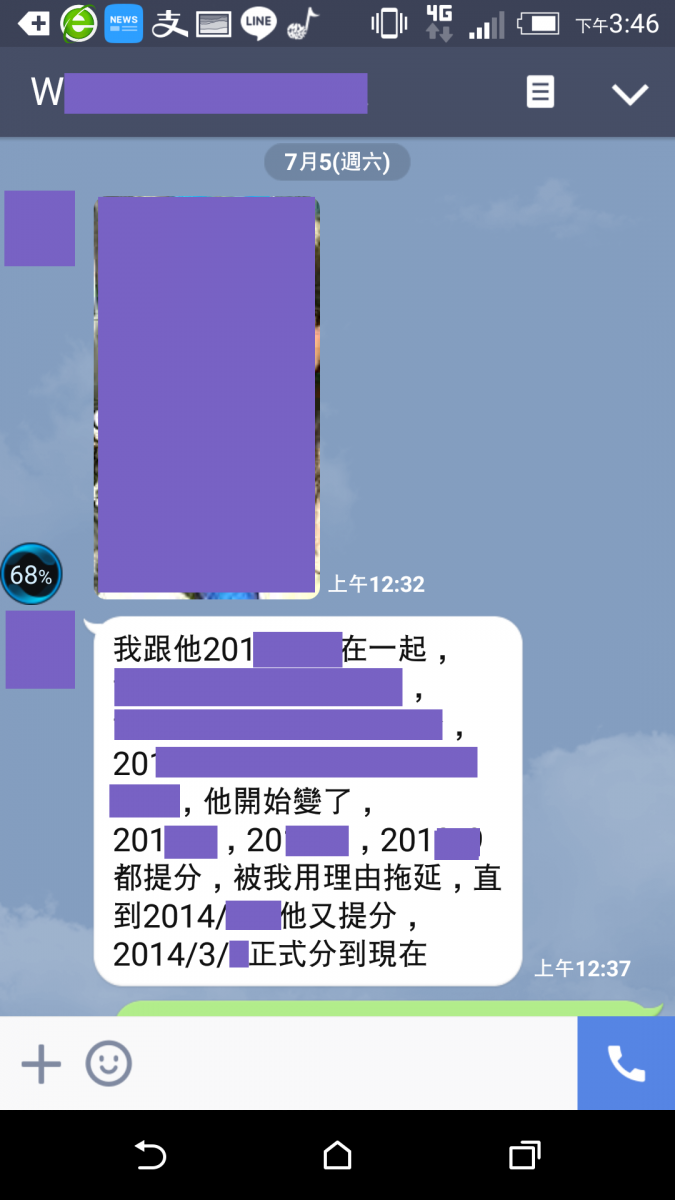Image resolution: width=675 pixels, height=1200 pixels.
Task: Open the sender's profile avatar beside the image
Action: [40, 228]
